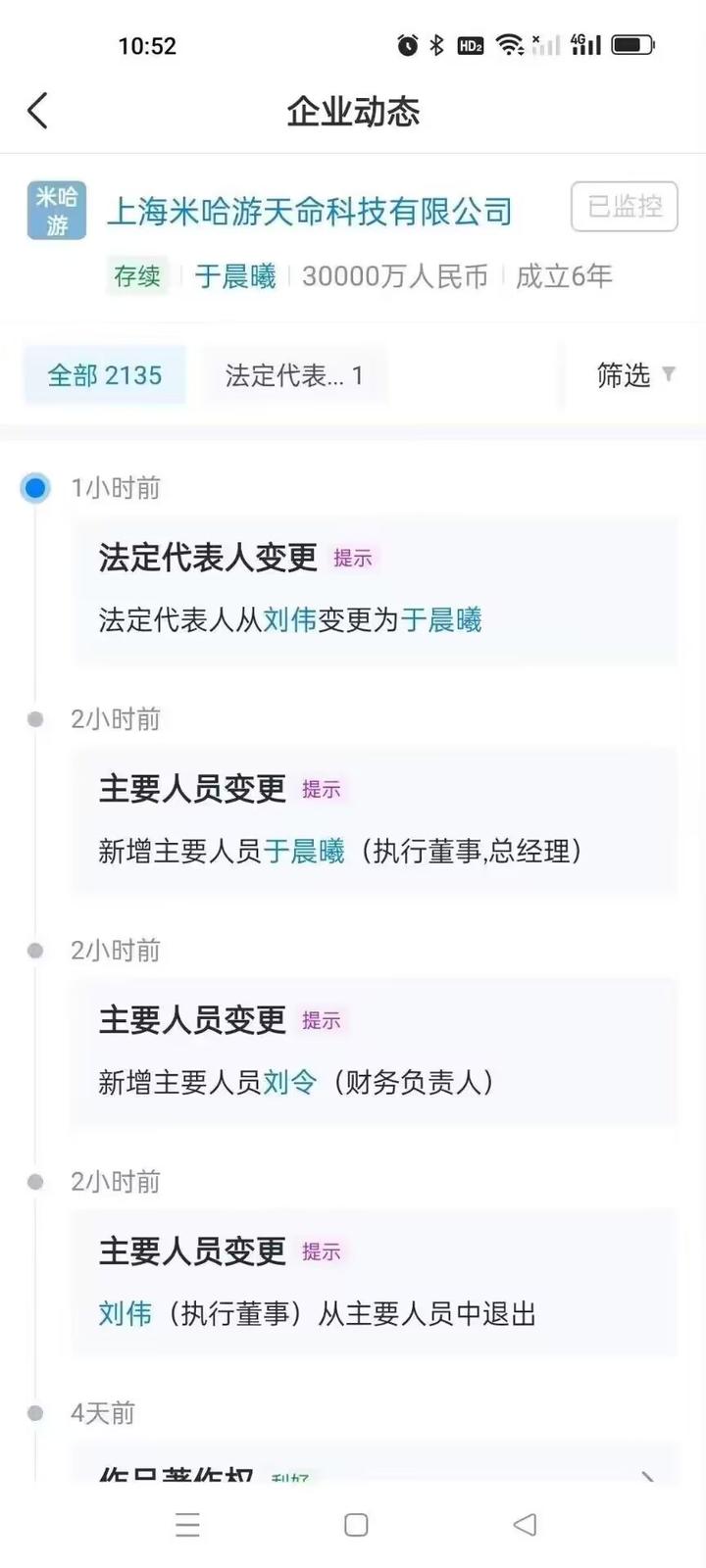Tap the system home button

pyautogui.click(x=356, y=1525)
